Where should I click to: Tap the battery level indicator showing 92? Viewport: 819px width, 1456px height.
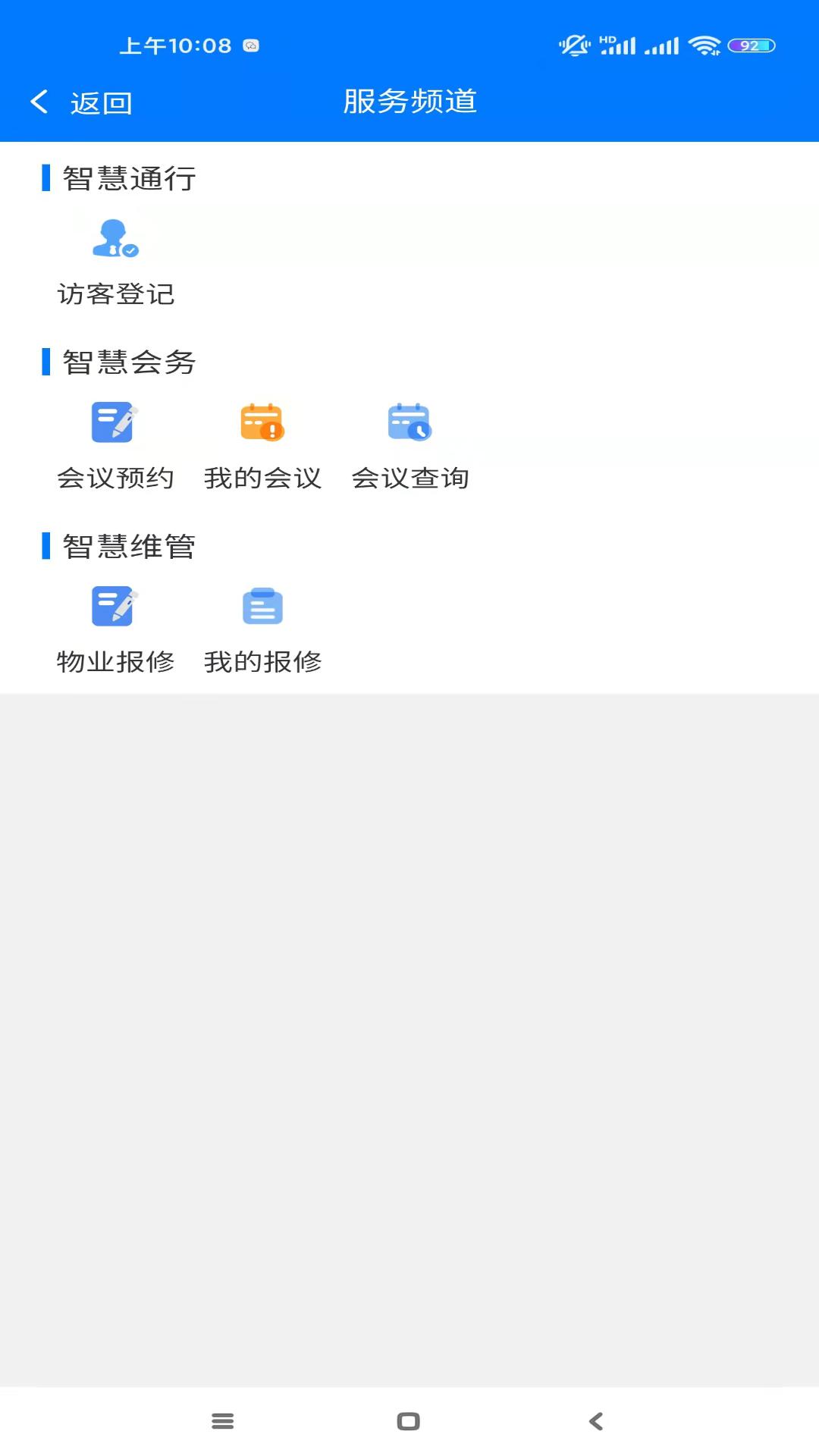[x=752, y=45]
